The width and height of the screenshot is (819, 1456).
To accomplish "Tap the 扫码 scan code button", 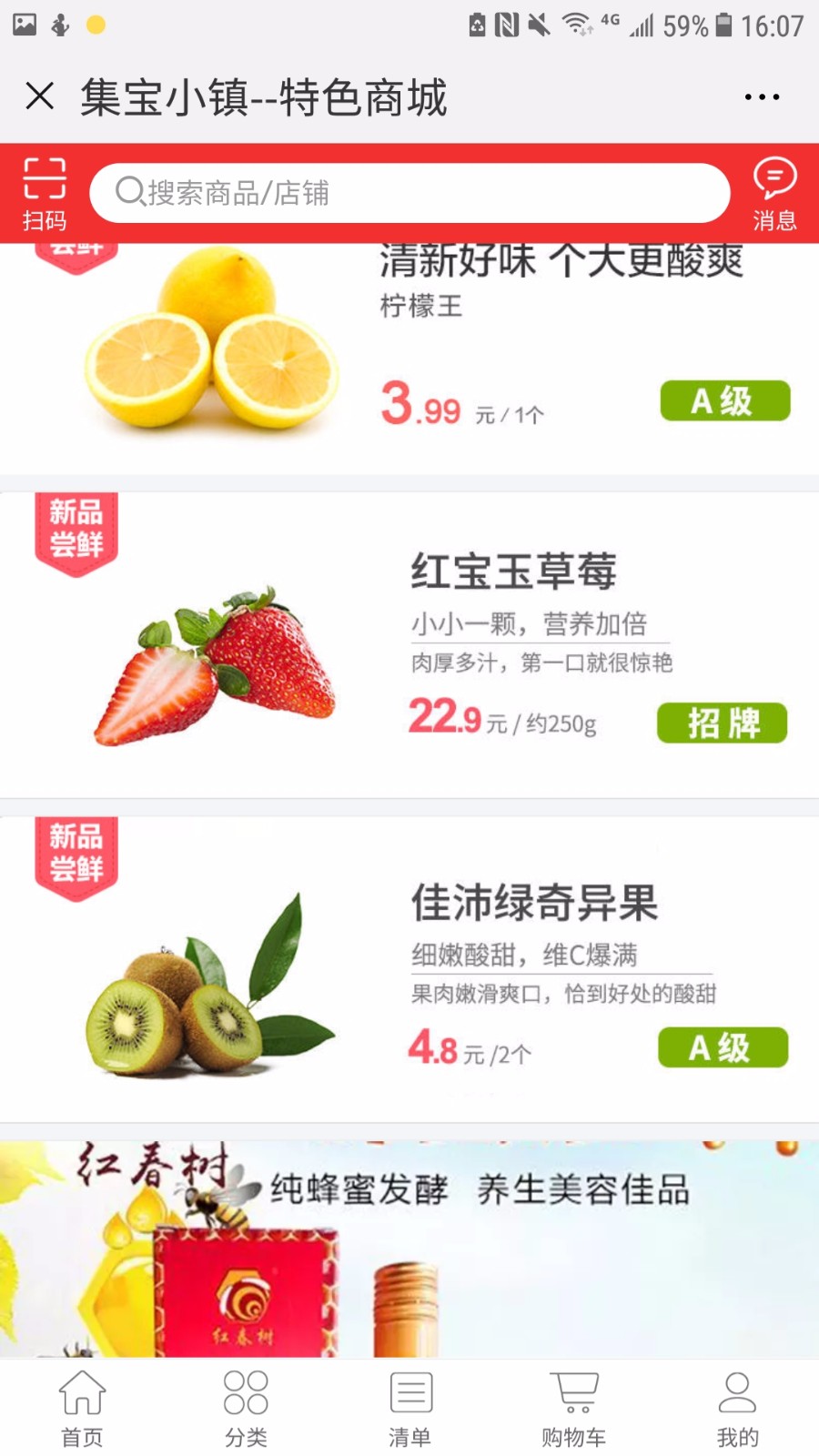I will 44,194.
